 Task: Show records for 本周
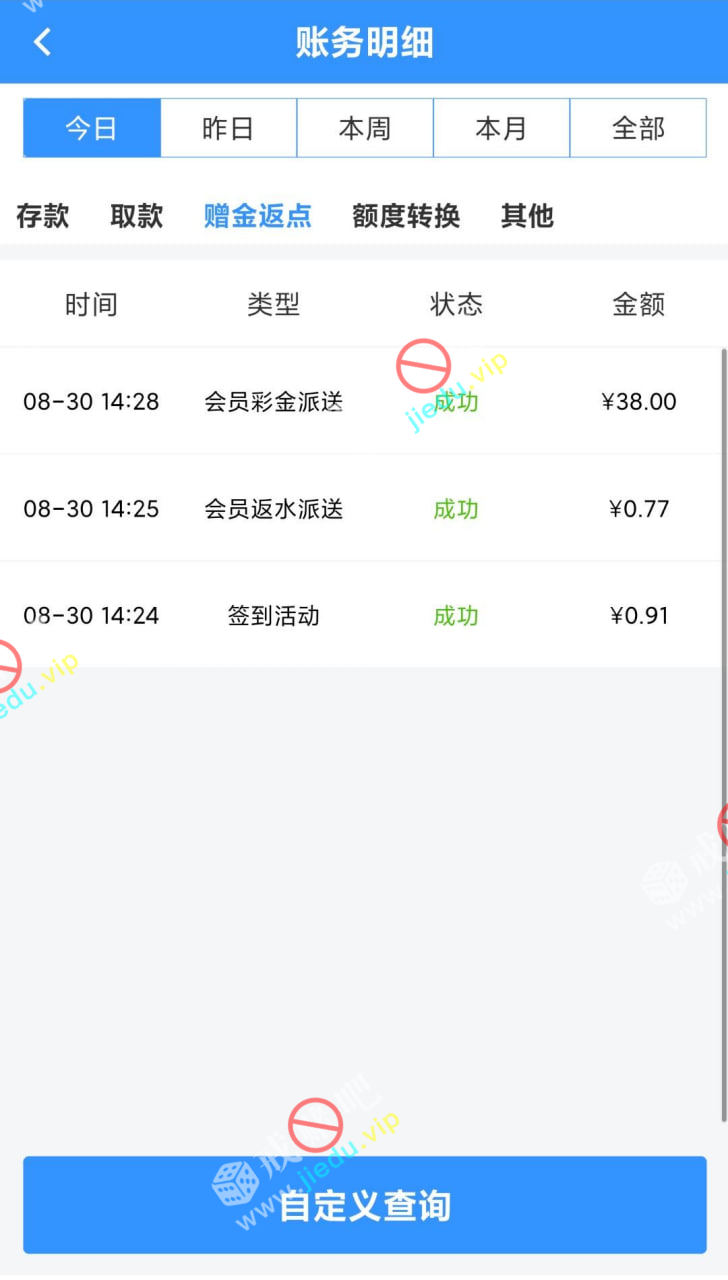click(x=365, y=128)
